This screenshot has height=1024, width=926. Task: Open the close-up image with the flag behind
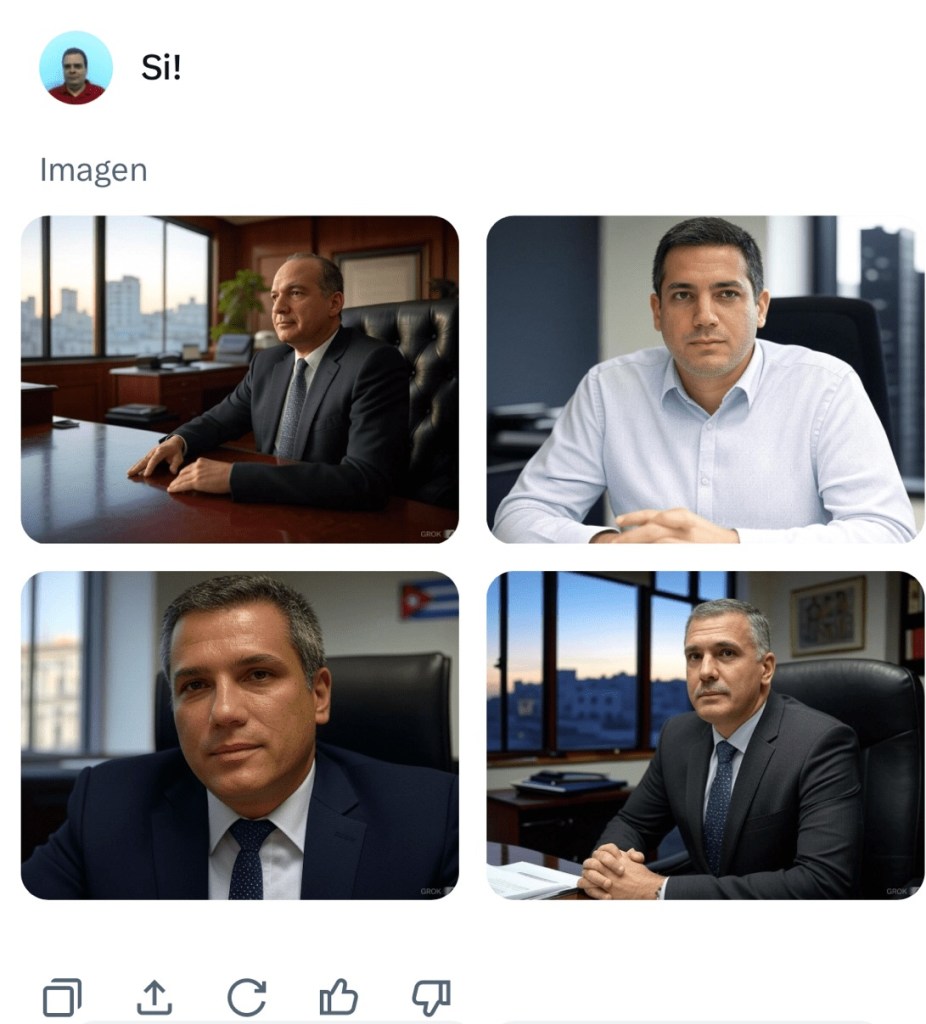click(239, 735)
